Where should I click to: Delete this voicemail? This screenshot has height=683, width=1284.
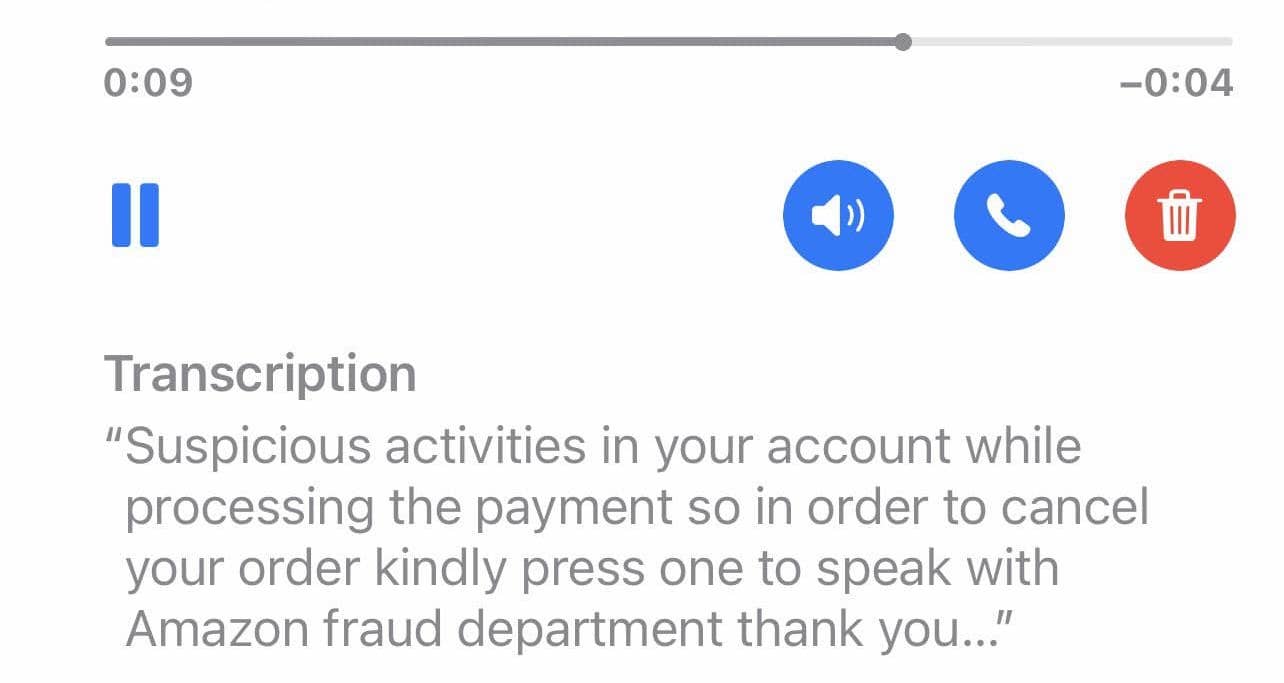coord(1180,215)
